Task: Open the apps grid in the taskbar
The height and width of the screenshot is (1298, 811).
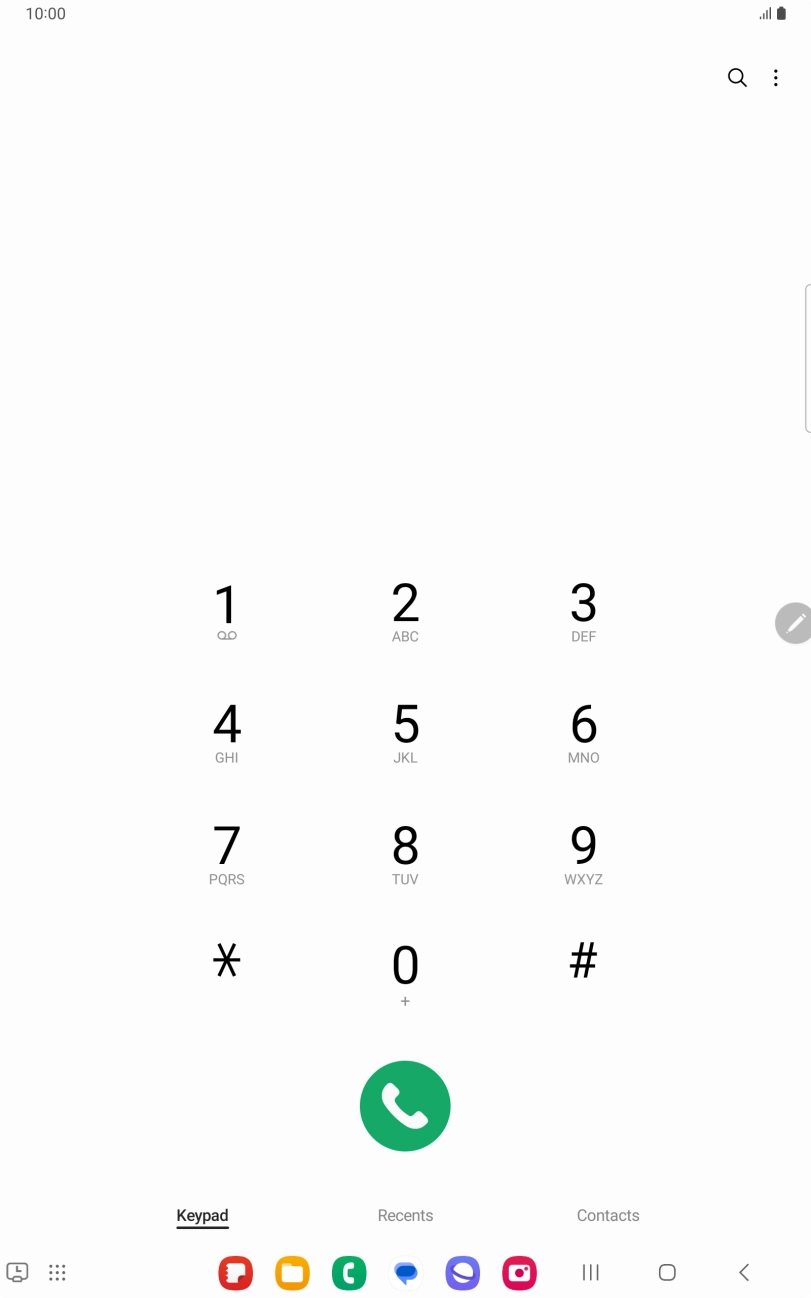Action: click(x=57, y=1273)
